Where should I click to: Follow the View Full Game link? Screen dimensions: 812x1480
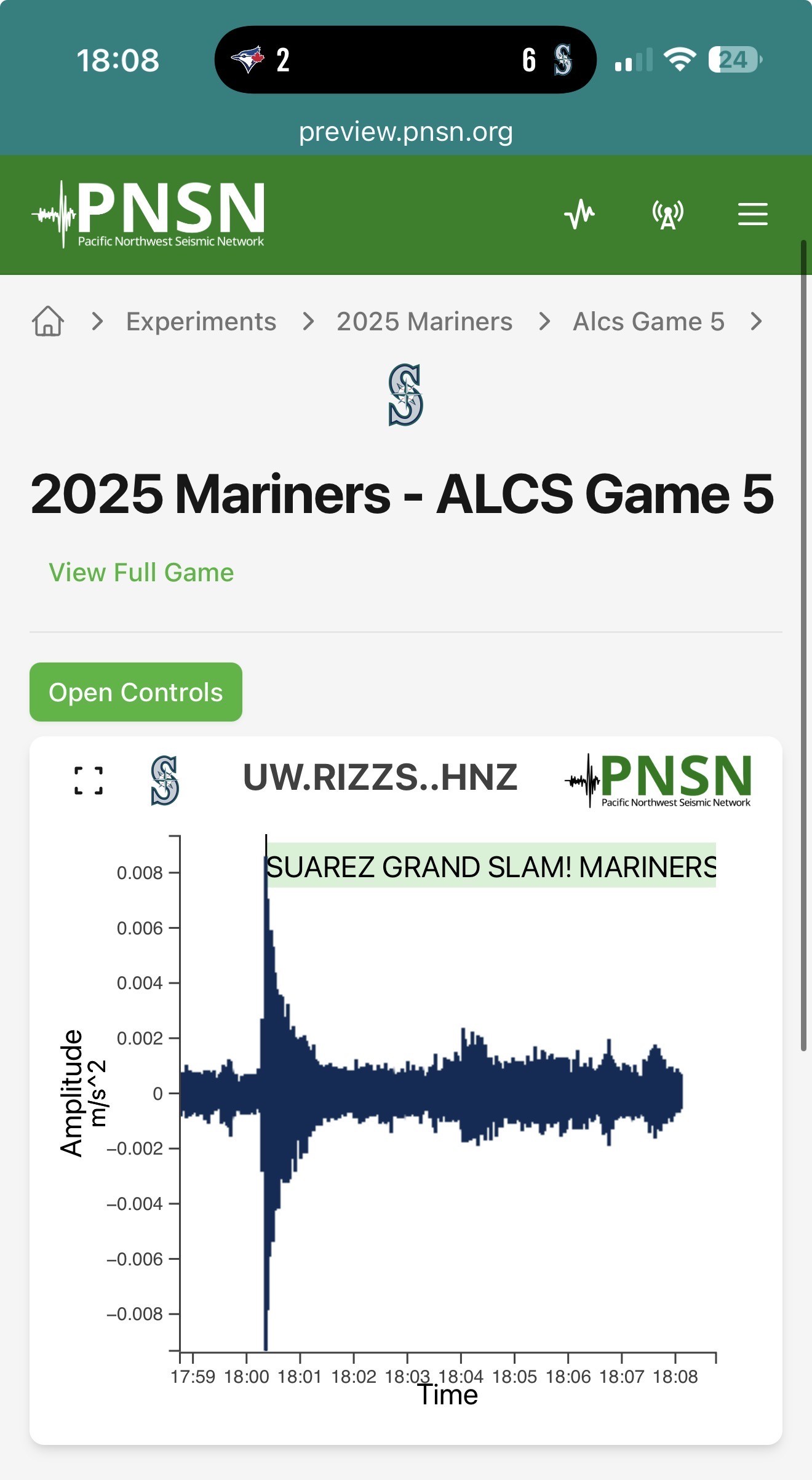pos(141,572)
